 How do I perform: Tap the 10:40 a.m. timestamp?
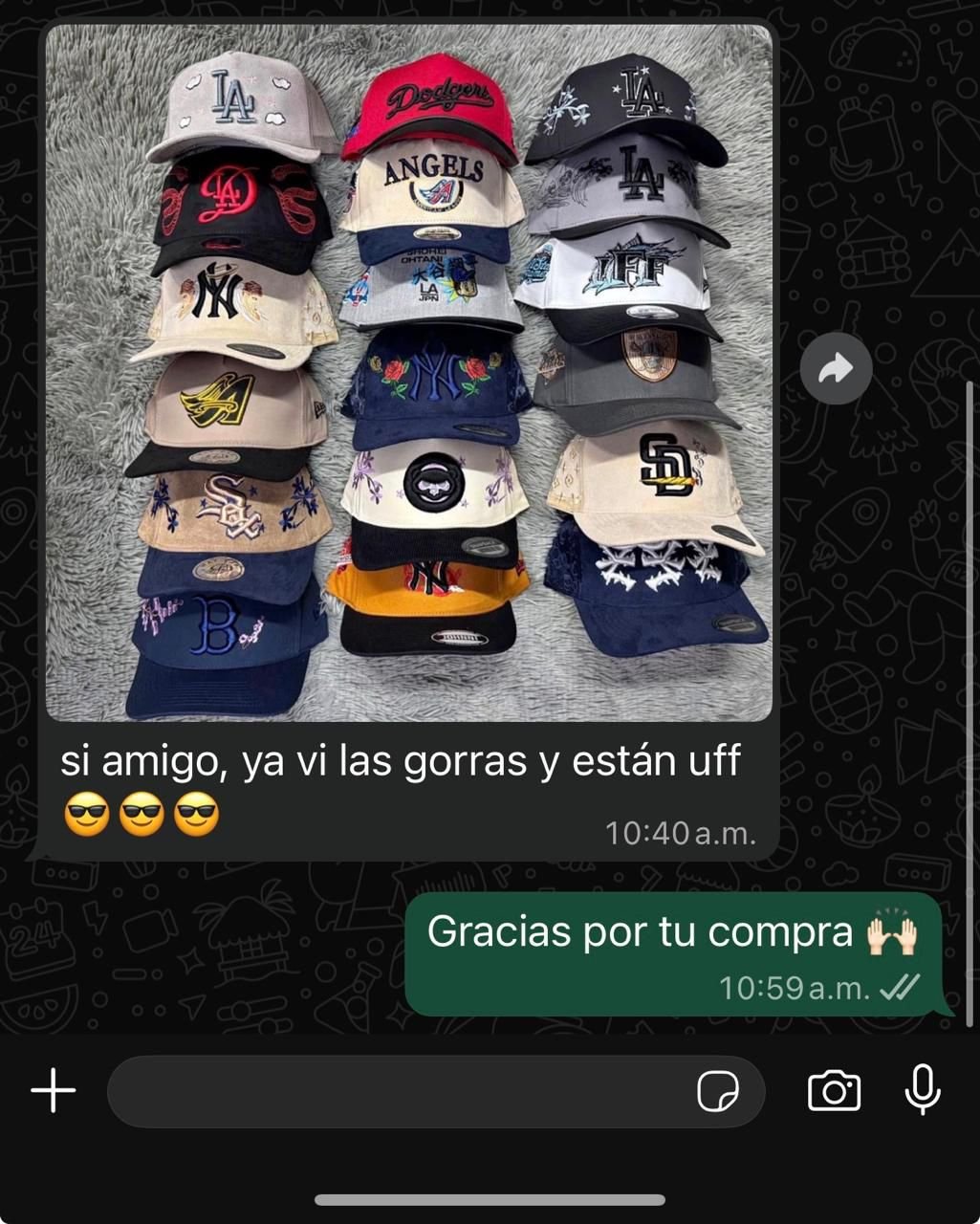(679, 835)
